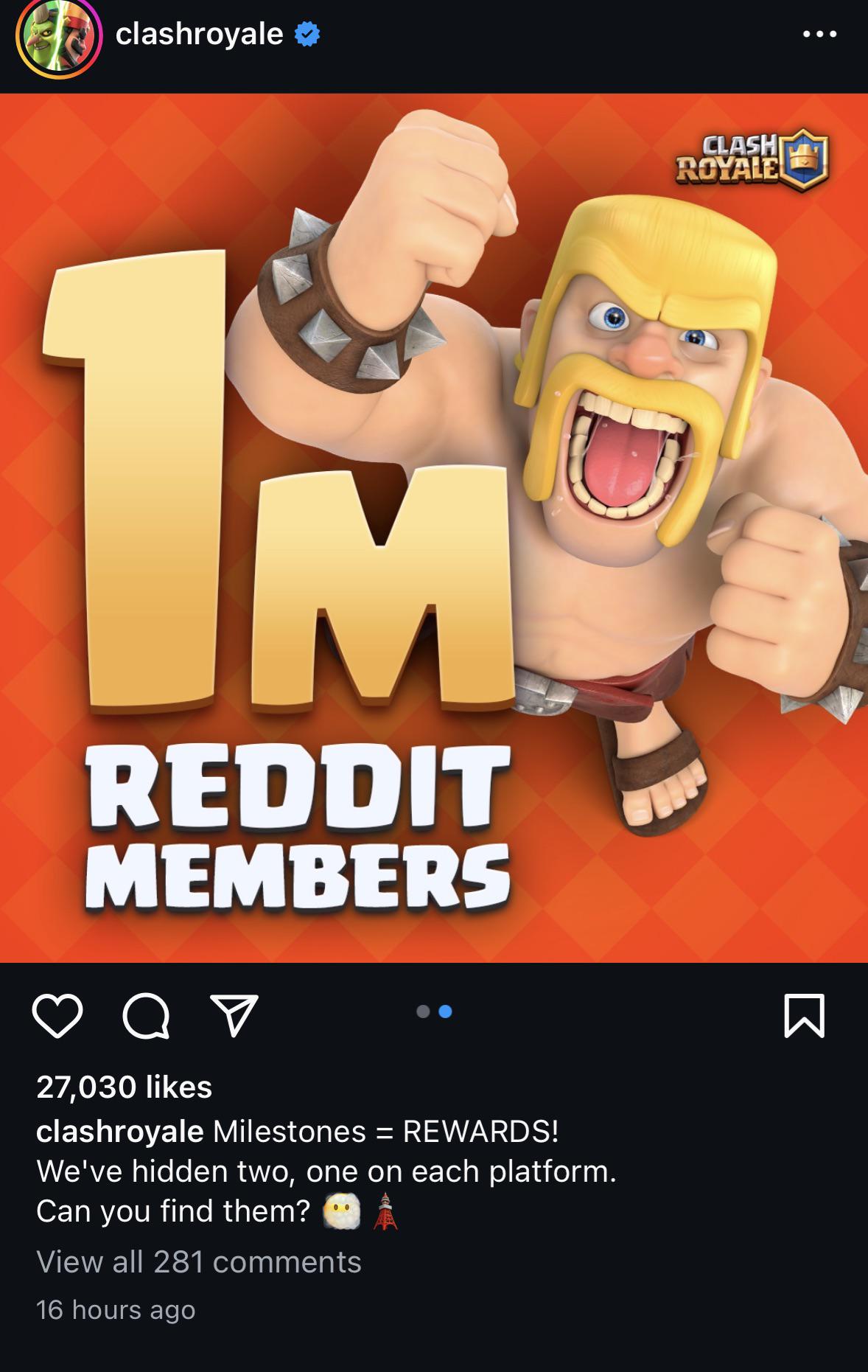868x1372 pixels.
Task: Tap the clashroyale username in the caption
Action: click(x=120, y=1131)
